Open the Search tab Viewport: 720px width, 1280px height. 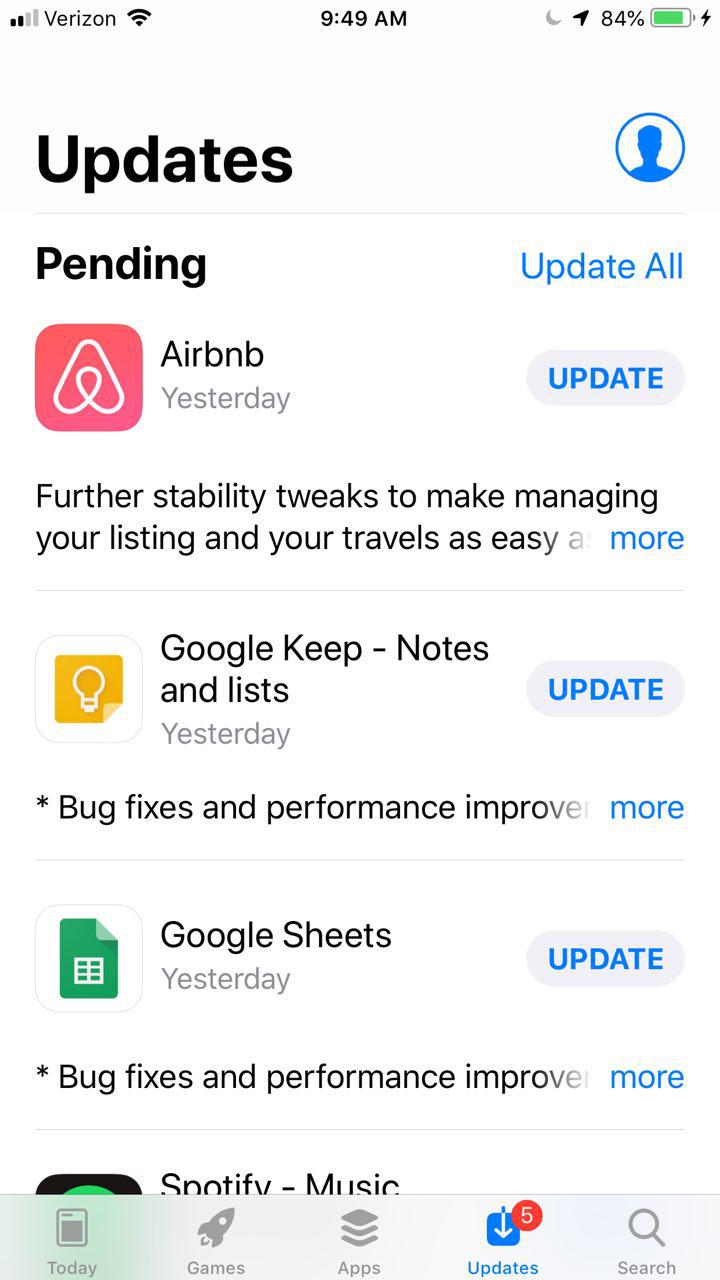[646, 1240]
